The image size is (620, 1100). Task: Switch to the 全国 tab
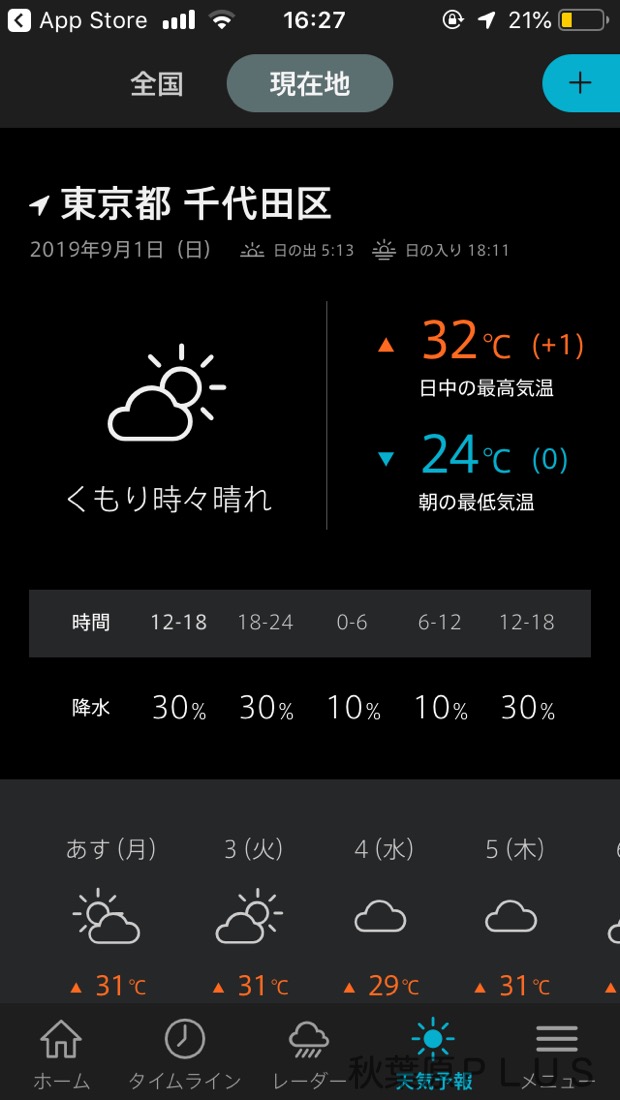point(157,84)
